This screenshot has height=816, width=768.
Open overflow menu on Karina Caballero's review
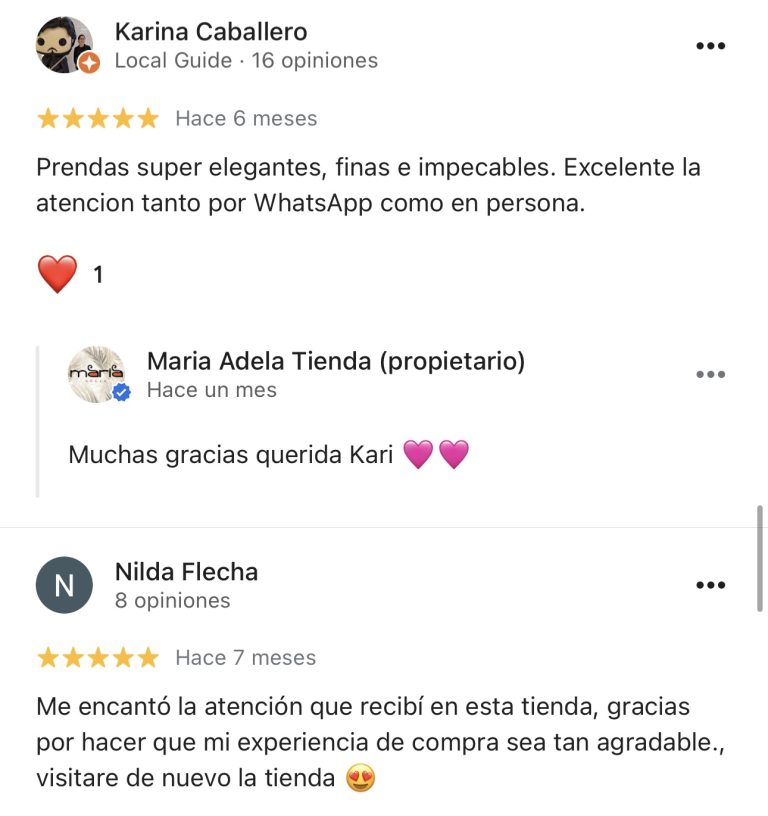(710, 46)
